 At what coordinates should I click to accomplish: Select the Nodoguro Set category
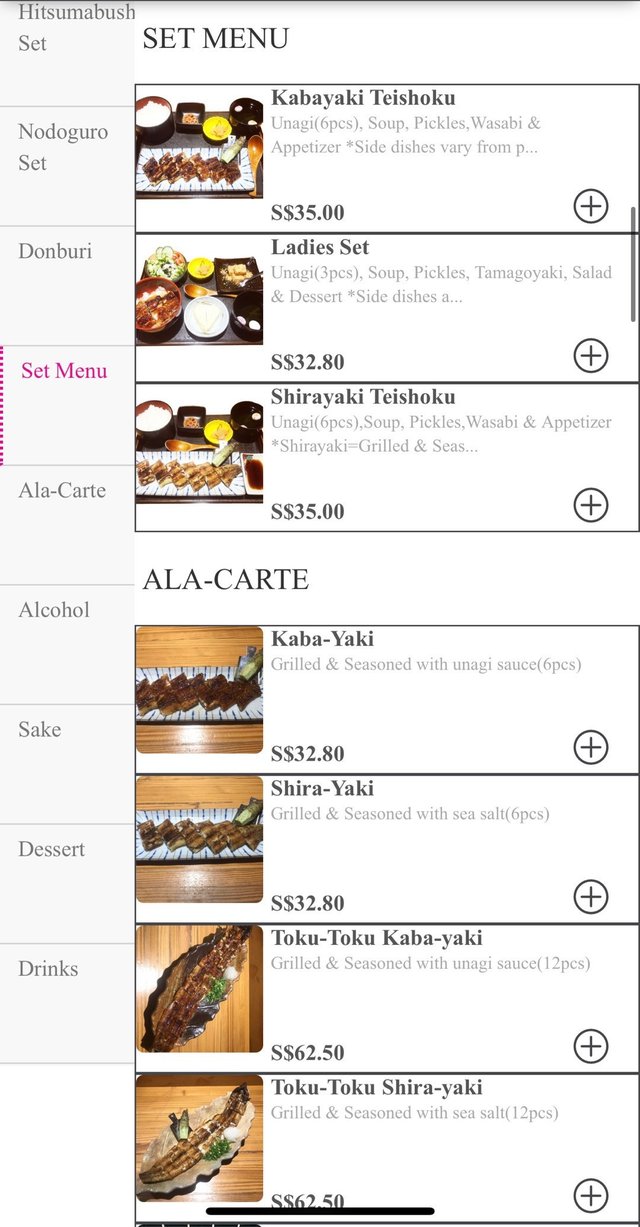66,147
